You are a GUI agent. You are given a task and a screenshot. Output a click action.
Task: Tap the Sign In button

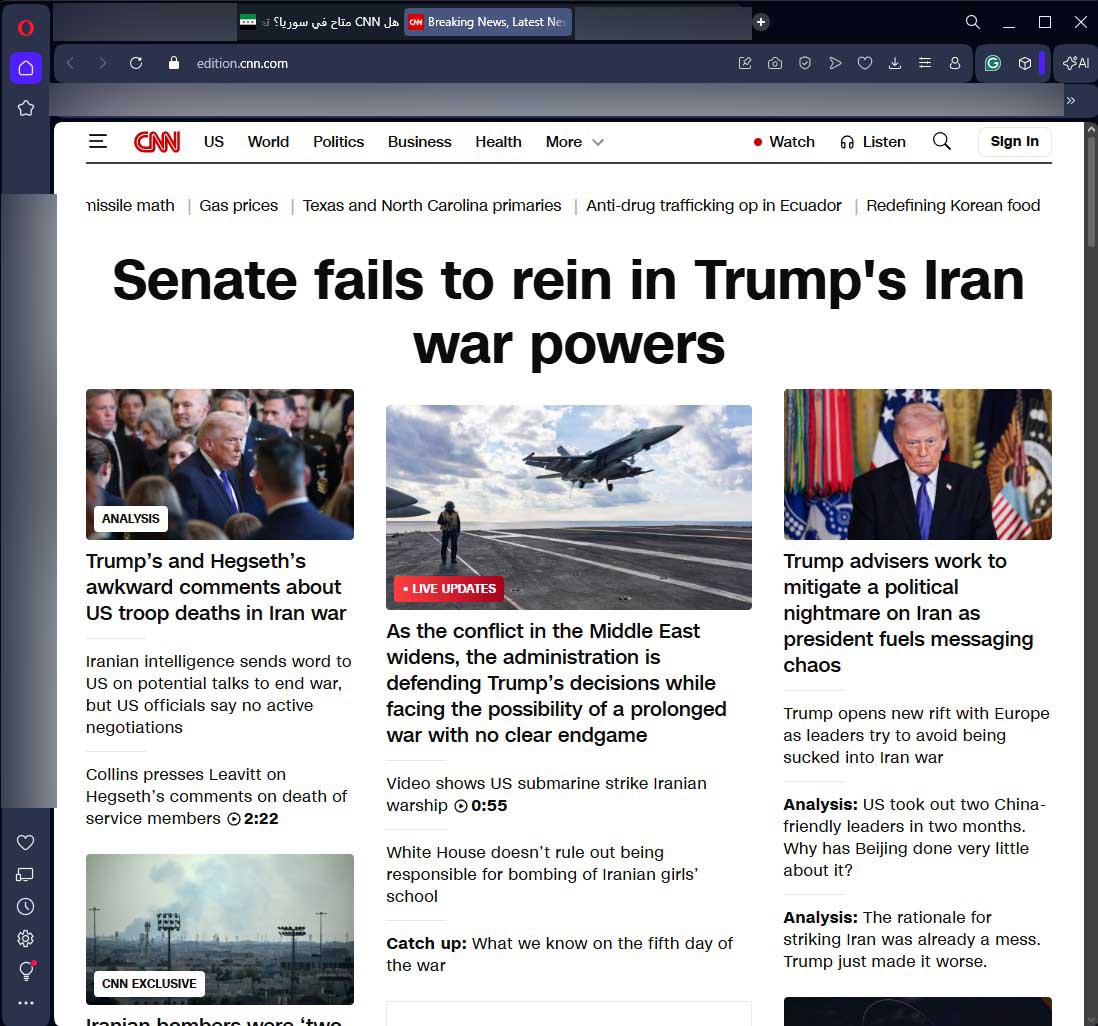(1014, 142)
